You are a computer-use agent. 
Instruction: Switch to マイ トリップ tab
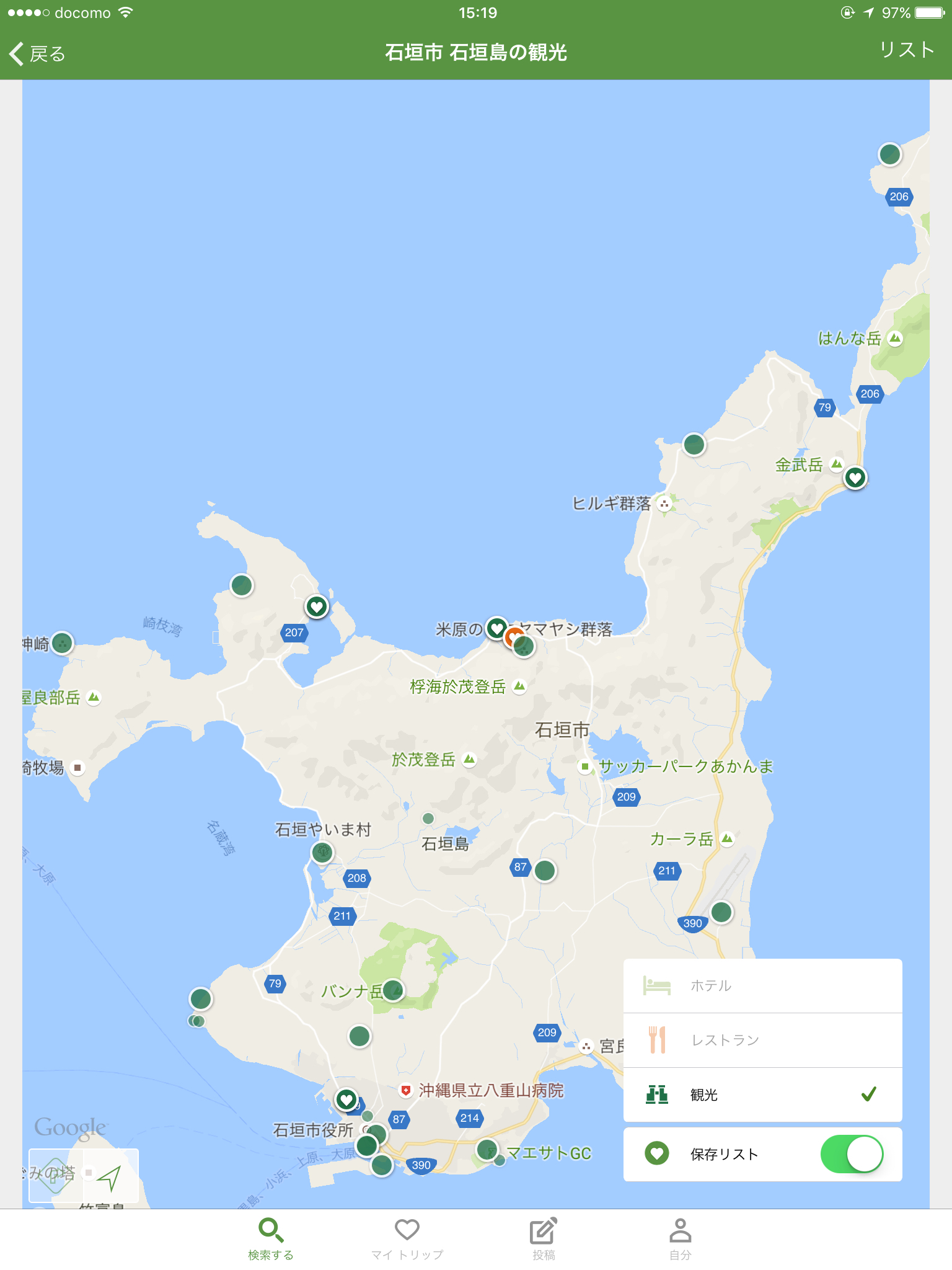407,1238
